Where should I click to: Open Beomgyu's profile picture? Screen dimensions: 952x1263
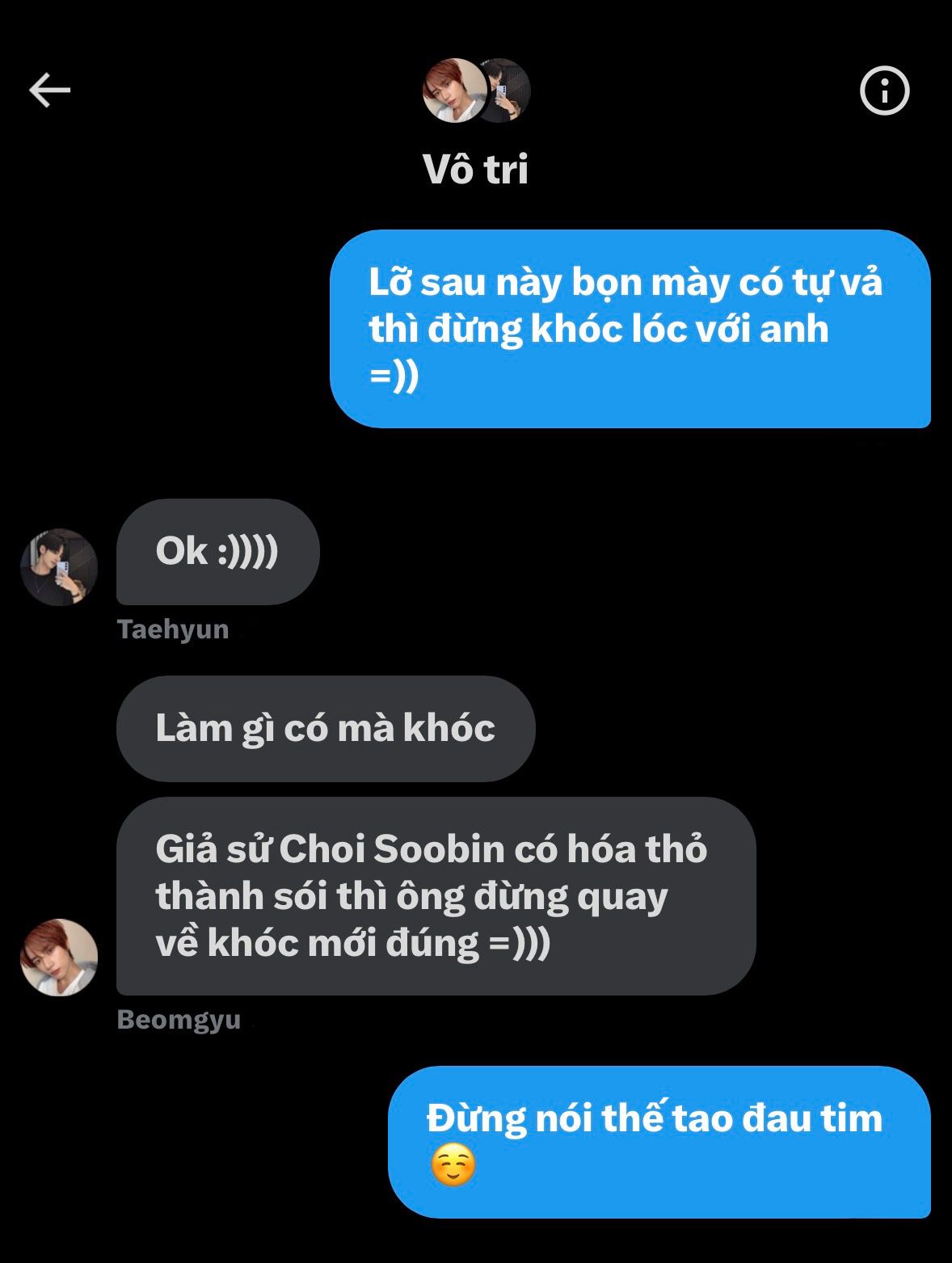point(59,957)
